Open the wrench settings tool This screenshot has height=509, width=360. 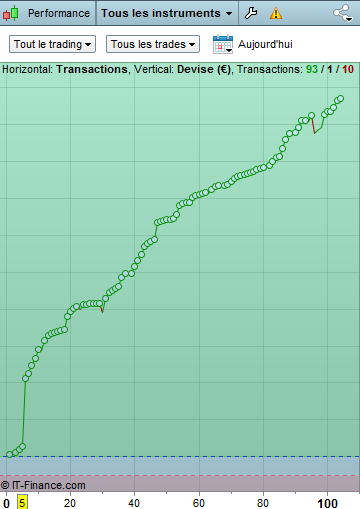(251, 13)
